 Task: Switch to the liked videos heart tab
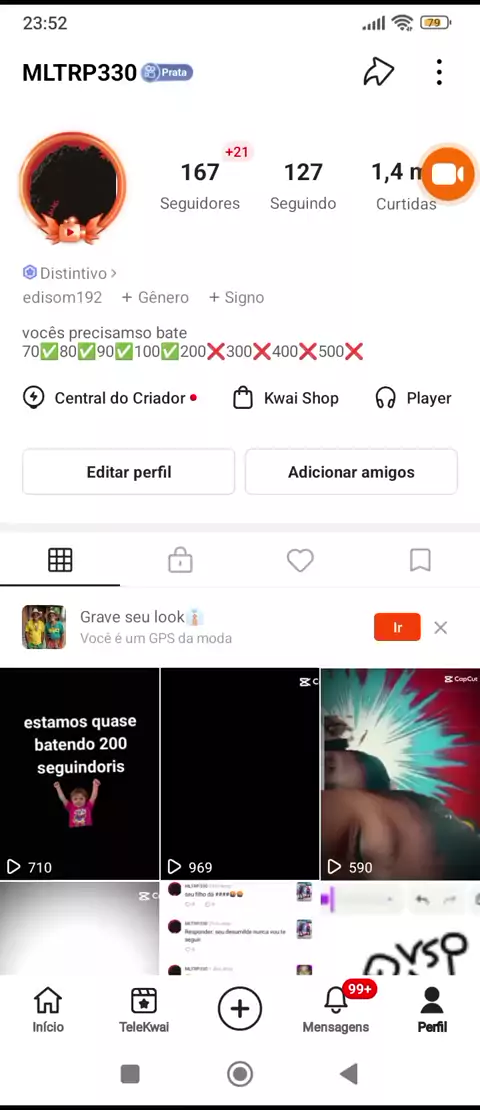coord(300,560)
